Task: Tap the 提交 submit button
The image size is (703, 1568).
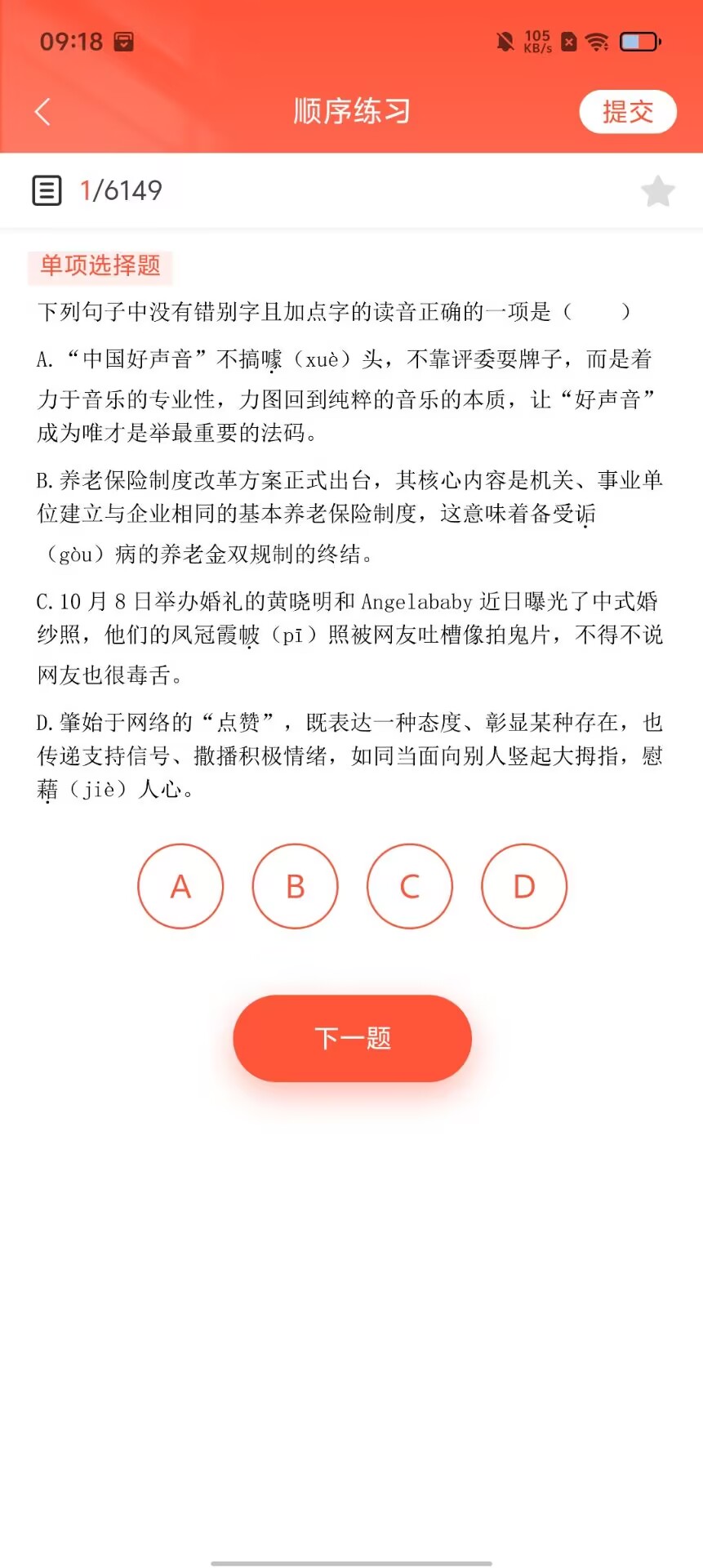Action: [627, 112]
